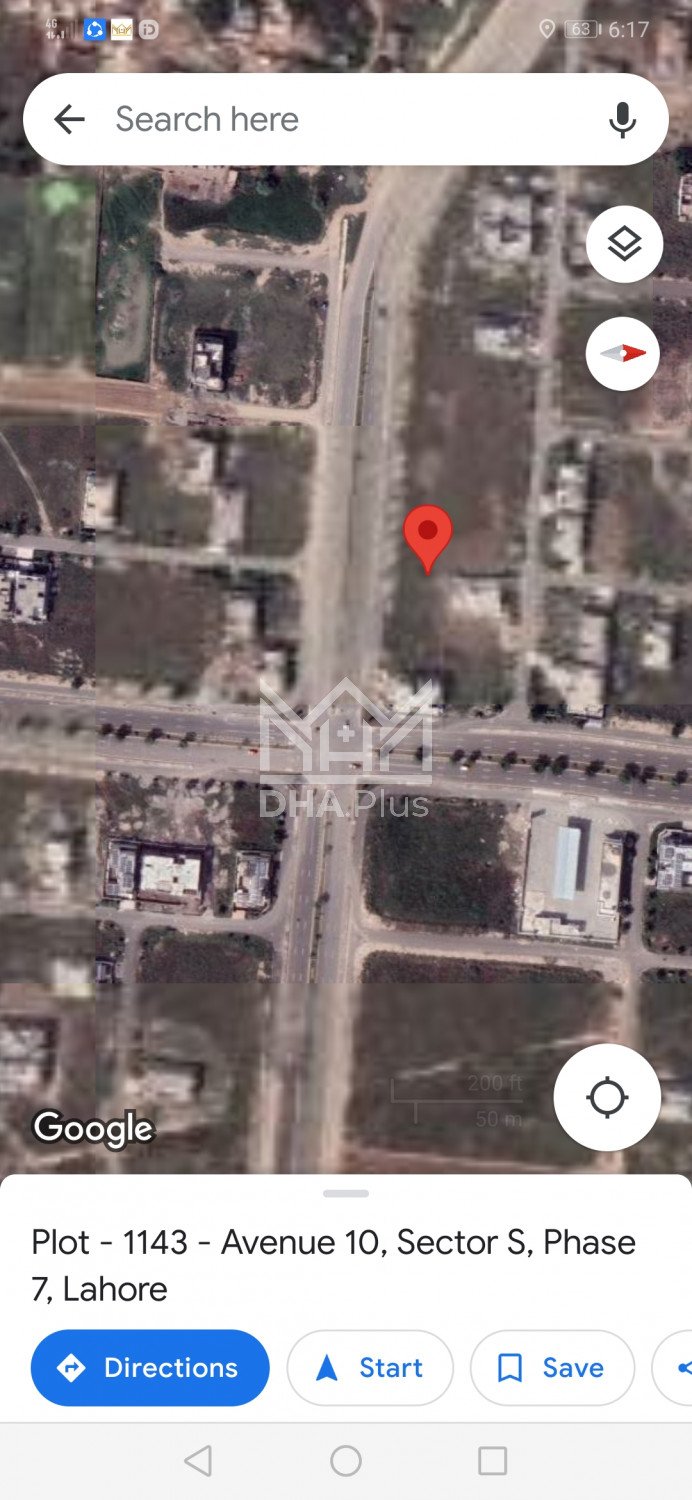Get Directions to Plot 1143
The height and width of the screenshot is (1500, 692).
(150, 1367)
